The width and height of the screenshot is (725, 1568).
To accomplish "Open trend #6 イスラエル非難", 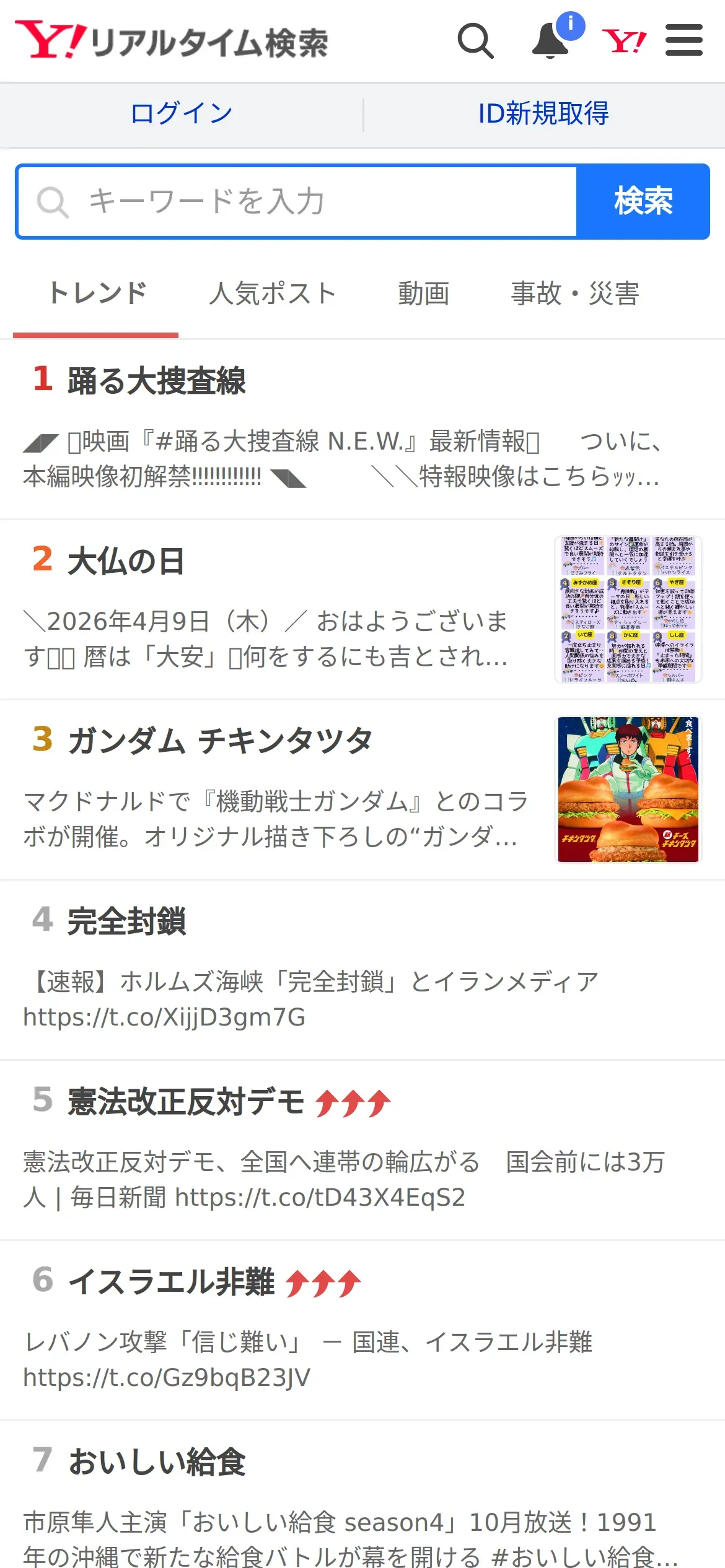I will coord(362,1330).
